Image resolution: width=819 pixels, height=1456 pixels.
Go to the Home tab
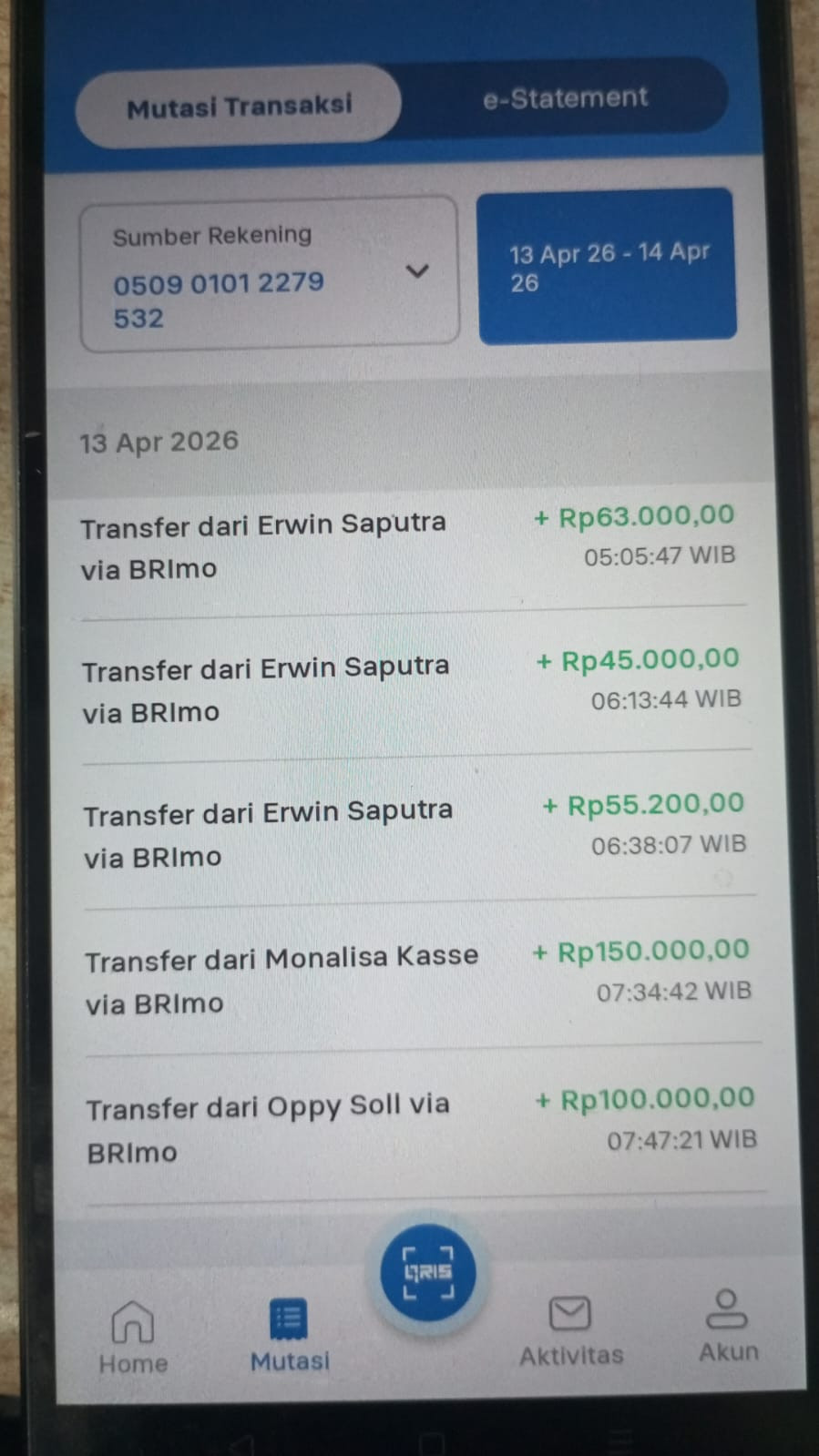133,1336
